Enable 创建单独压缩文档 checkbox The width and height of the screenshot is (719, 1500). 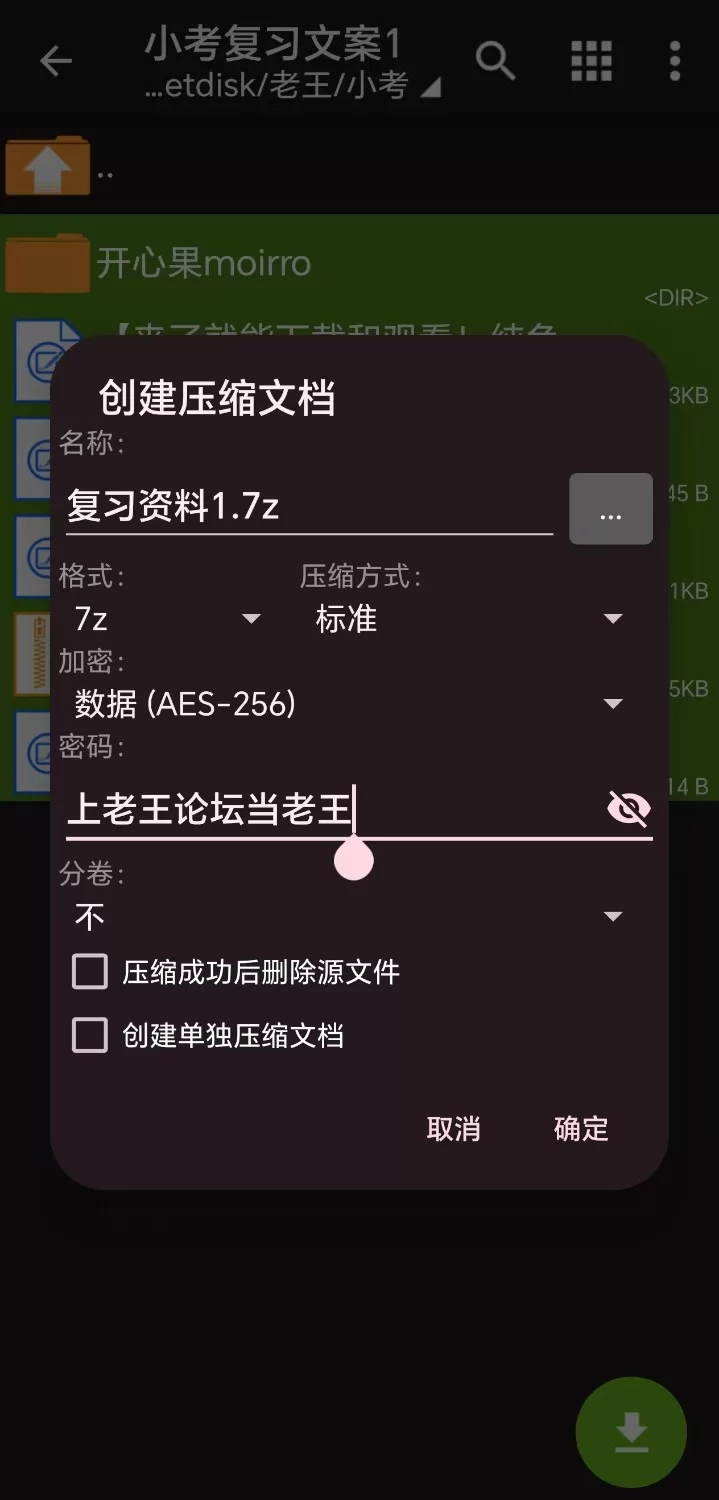tap(90, 1035)
